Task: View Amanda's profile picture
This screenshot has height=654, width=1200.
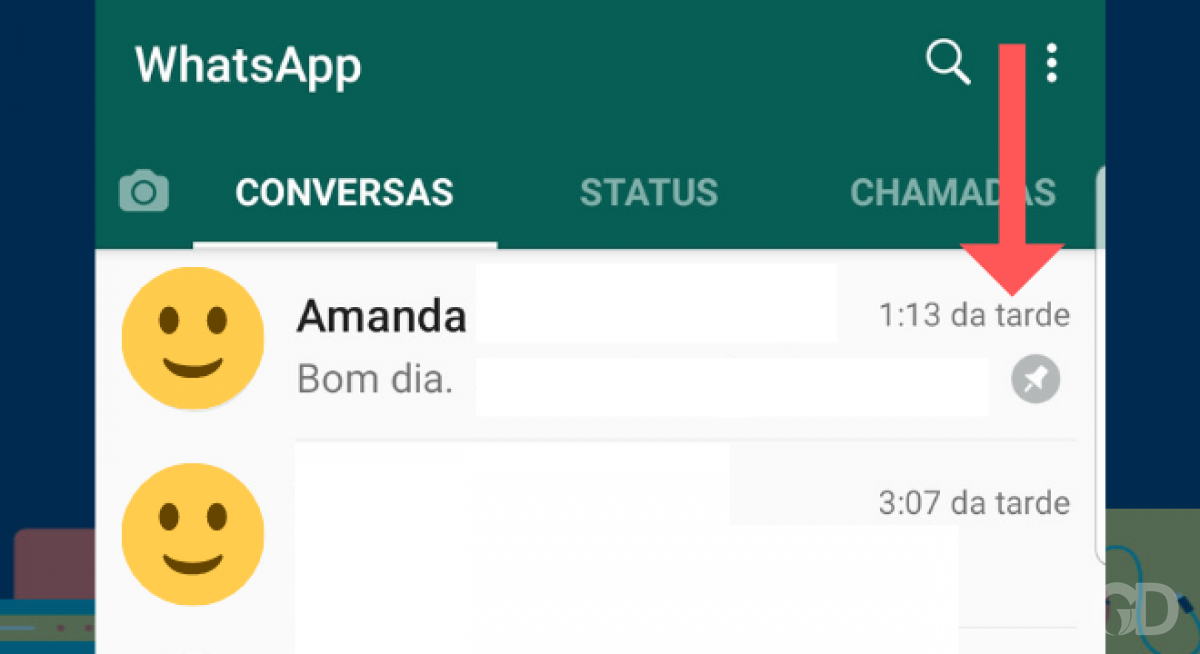Action: tap(192, 338)
